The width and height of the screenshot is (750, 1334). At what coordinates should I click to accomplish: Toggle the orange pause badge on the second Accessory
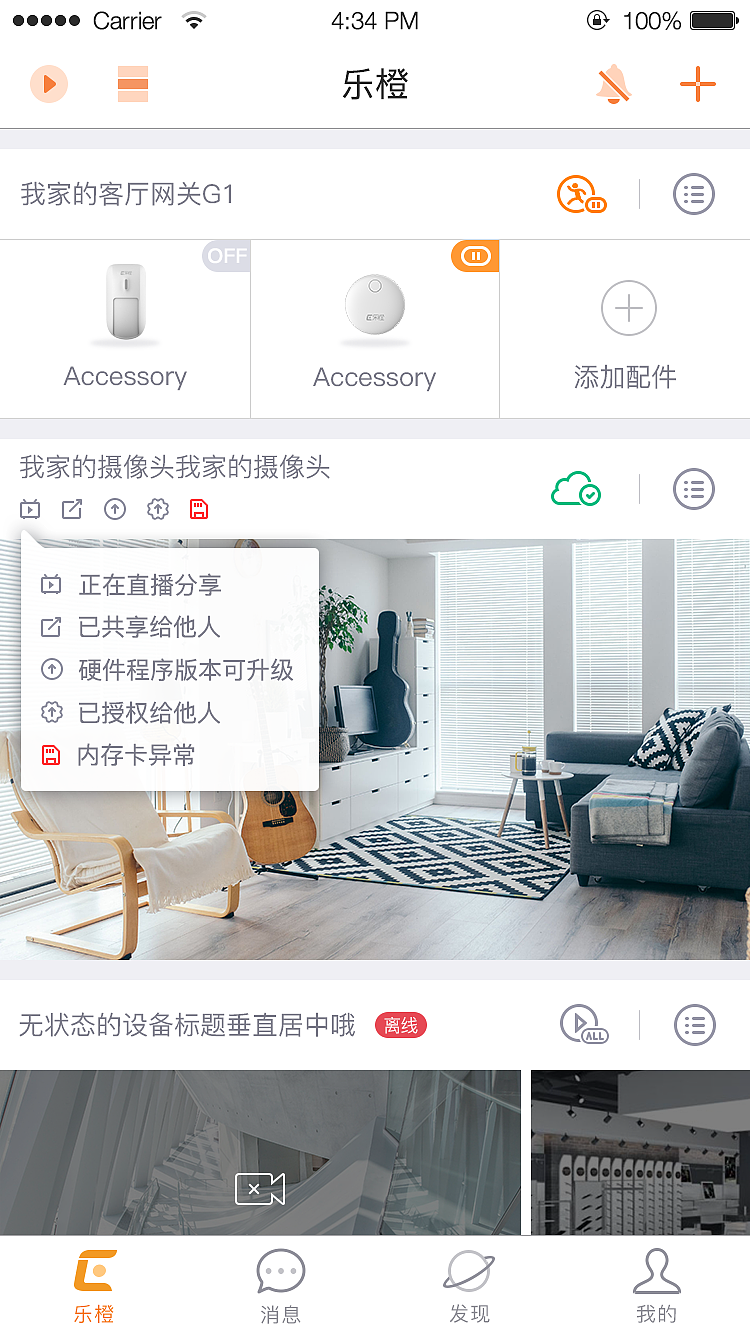coord(475,256)
